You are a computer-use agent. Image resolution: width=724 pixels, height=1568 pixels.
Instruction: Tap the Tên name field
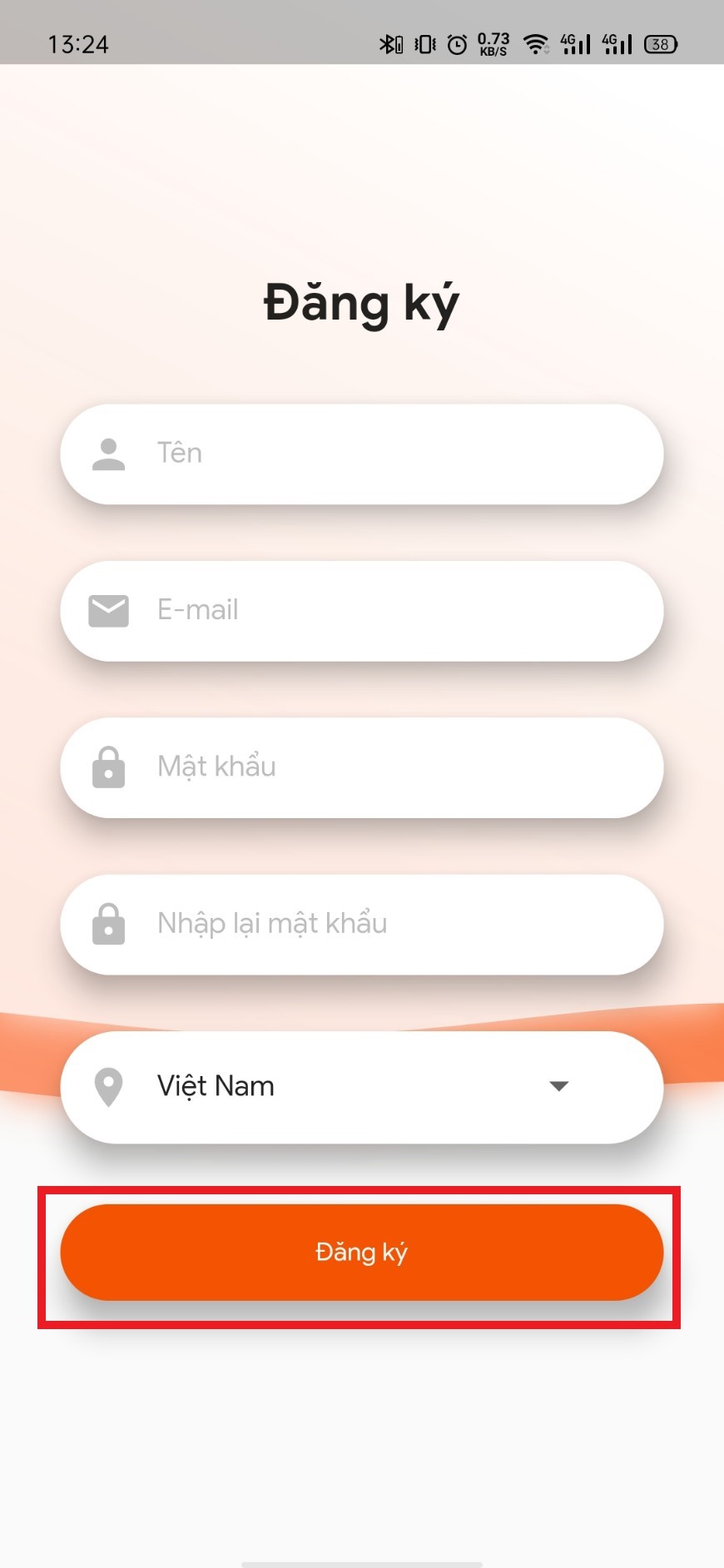tap(361, 454)
